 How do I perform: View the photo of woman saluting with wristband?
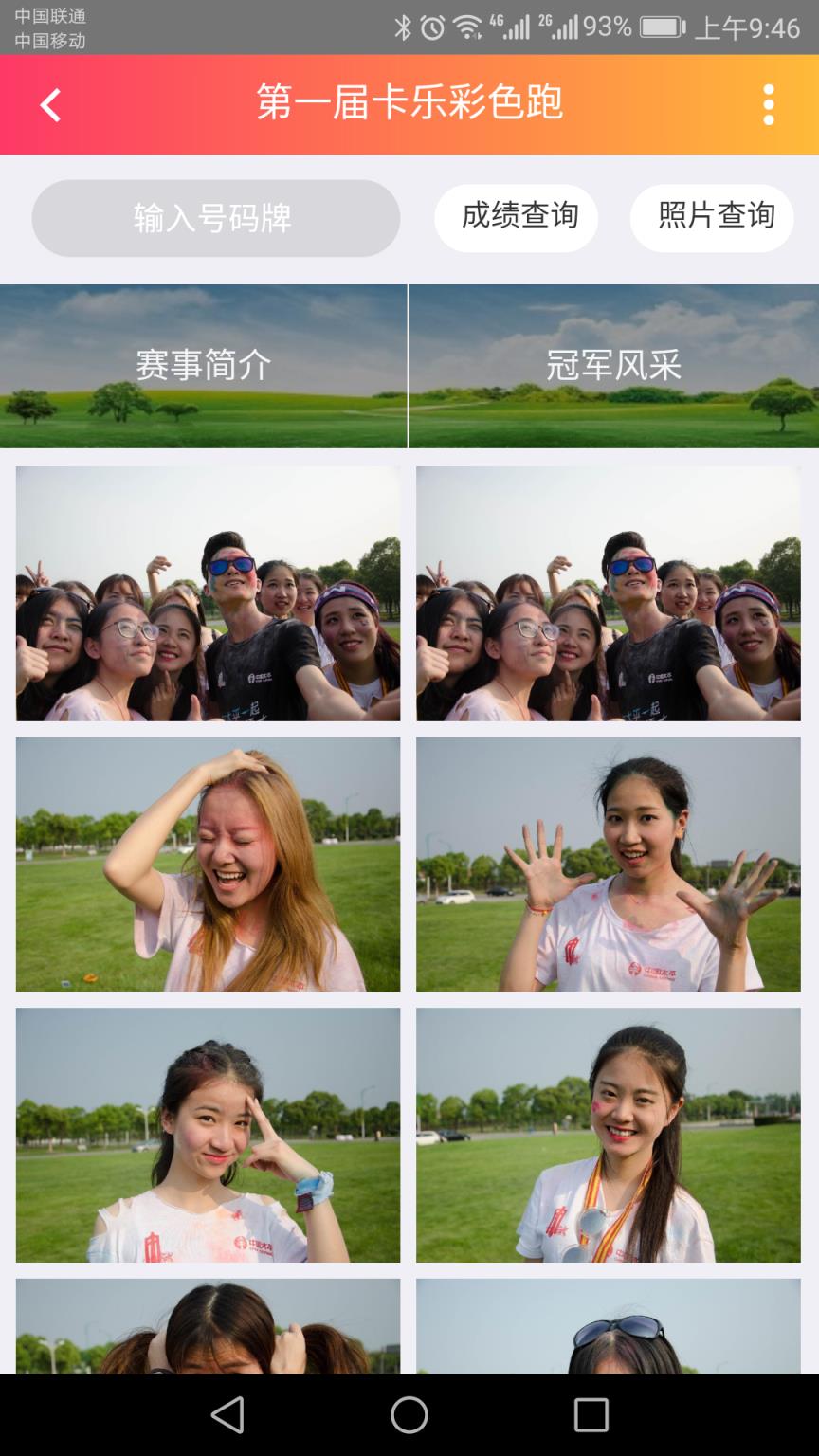click(208, 1135)
